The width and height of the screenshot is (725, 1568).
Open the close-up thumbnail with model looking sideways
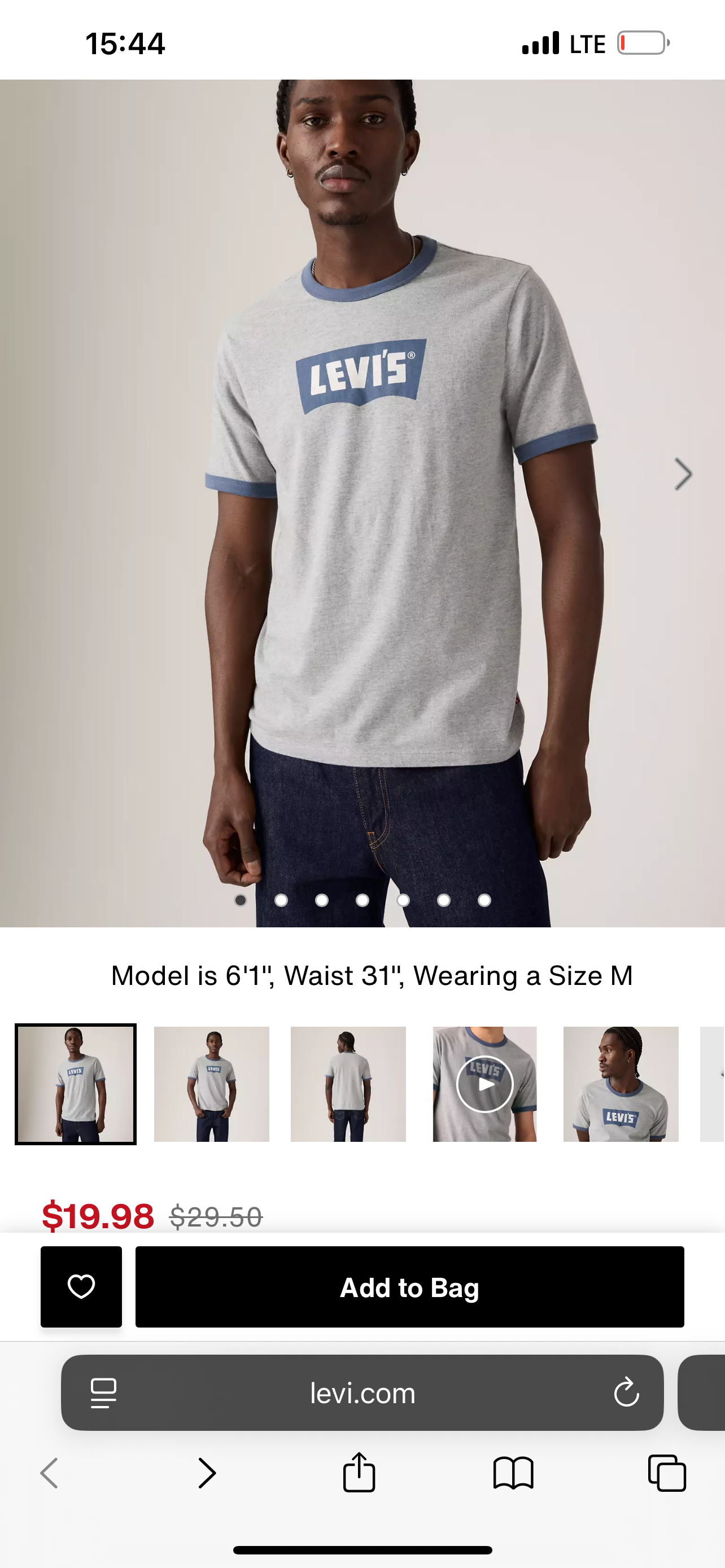[621, 1084]
